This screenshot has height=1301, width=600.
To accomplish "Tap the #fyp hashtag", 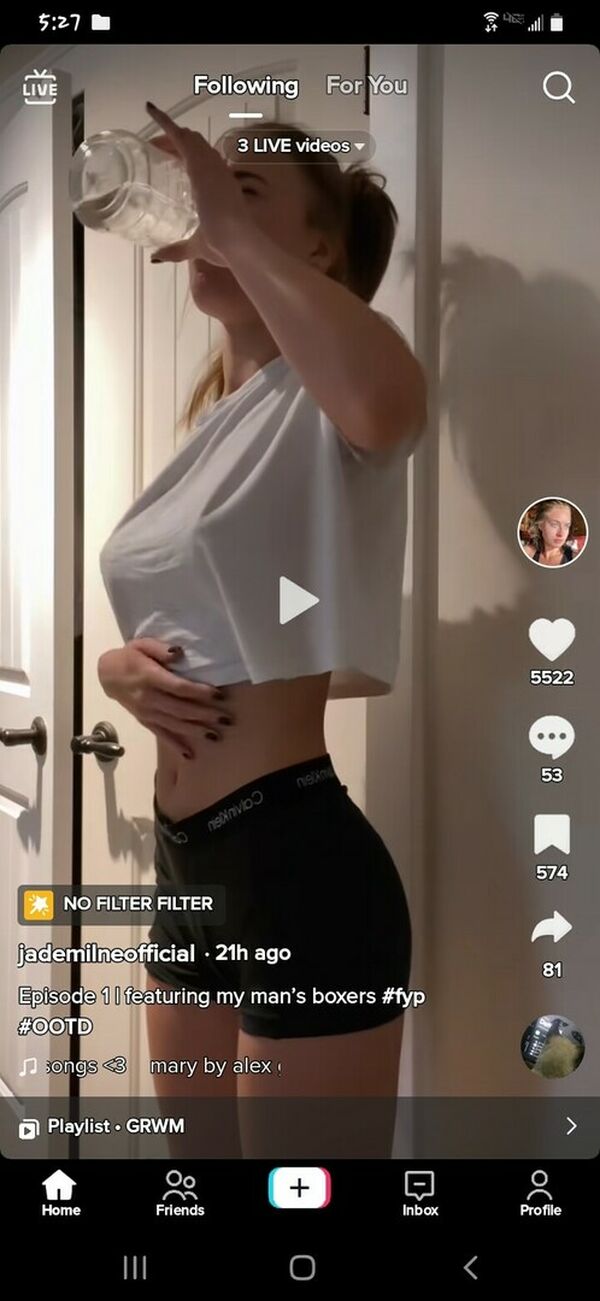I will pos(404,996).
